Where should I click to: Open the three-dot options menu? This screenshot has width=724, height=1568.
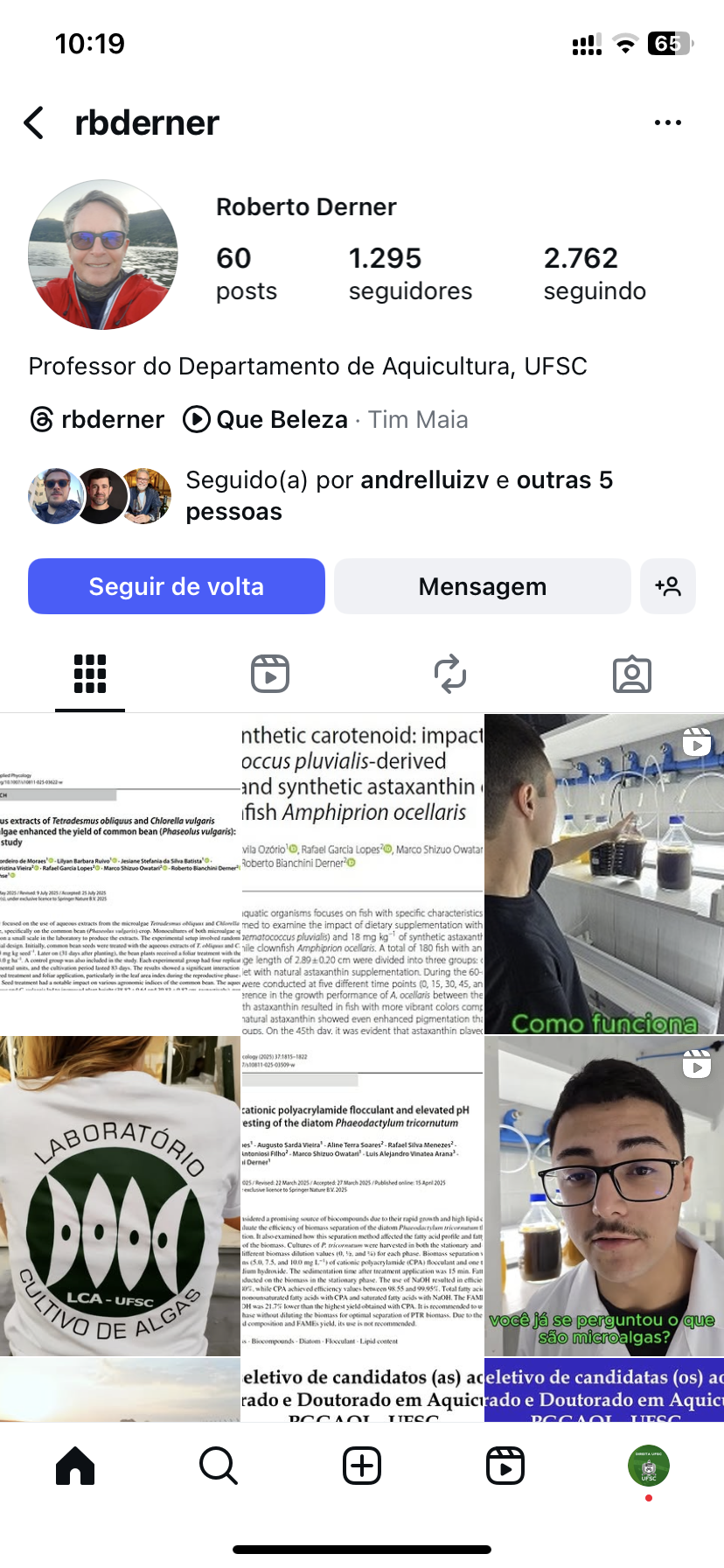click(667, 123)
